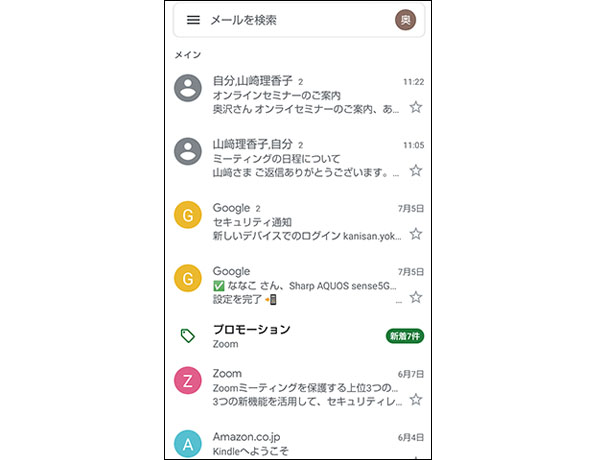Tap the メールを検索 search field
This screenshot has width=600, height=460.
pos(290,20)
